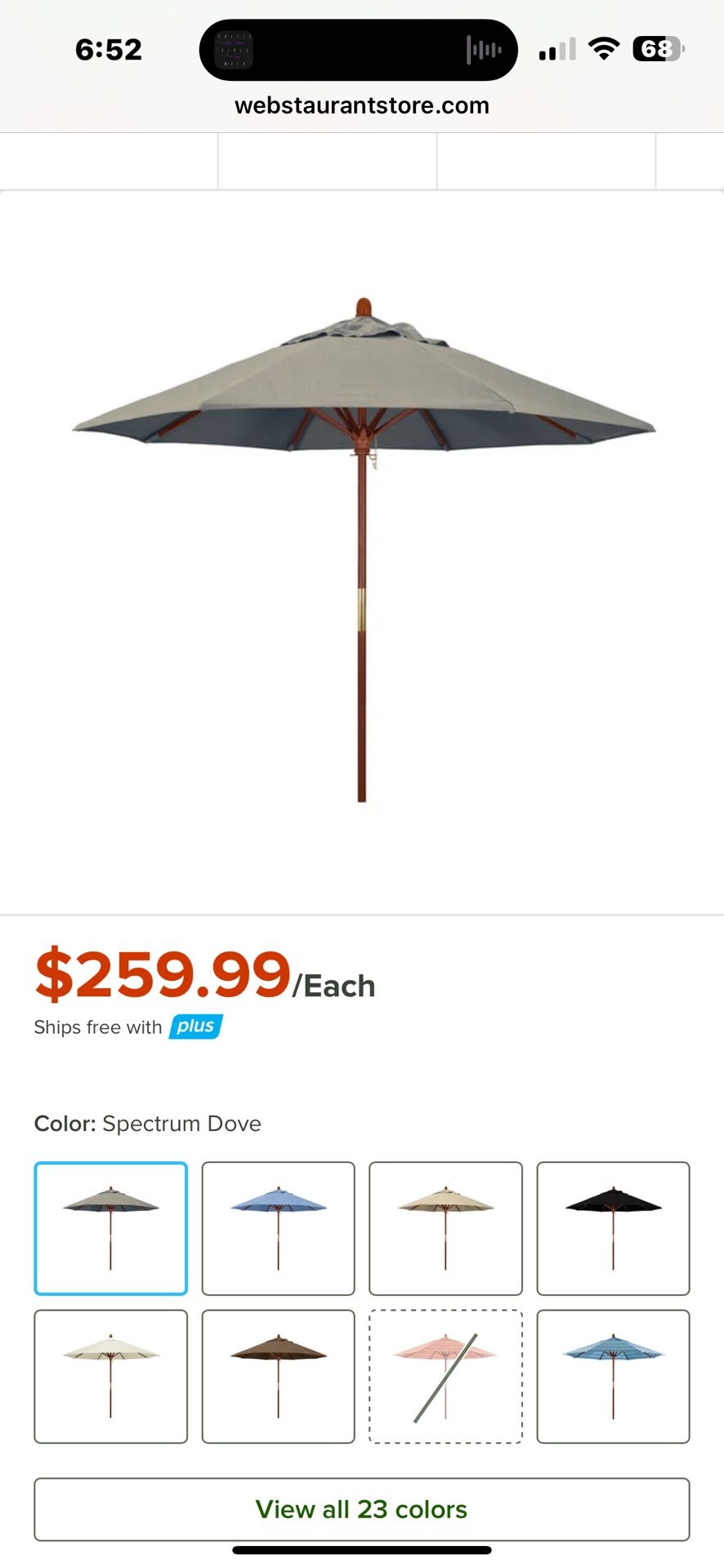Select the brown umbrella color
The height and width of the screenshot is (1568, 724).
point(278,1376)
